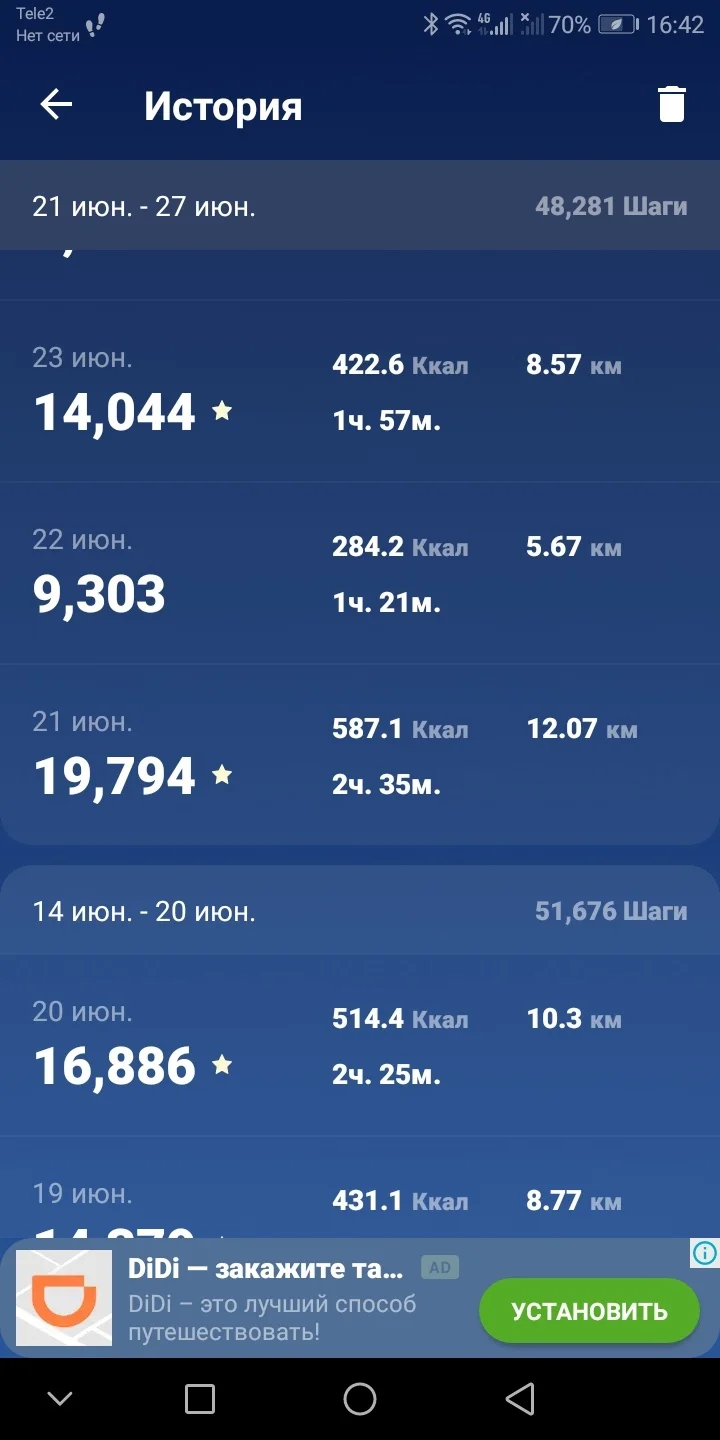Open the 23 июн. entry with 14,044 steps
The image size is (720, 1440).
[360, 392]
